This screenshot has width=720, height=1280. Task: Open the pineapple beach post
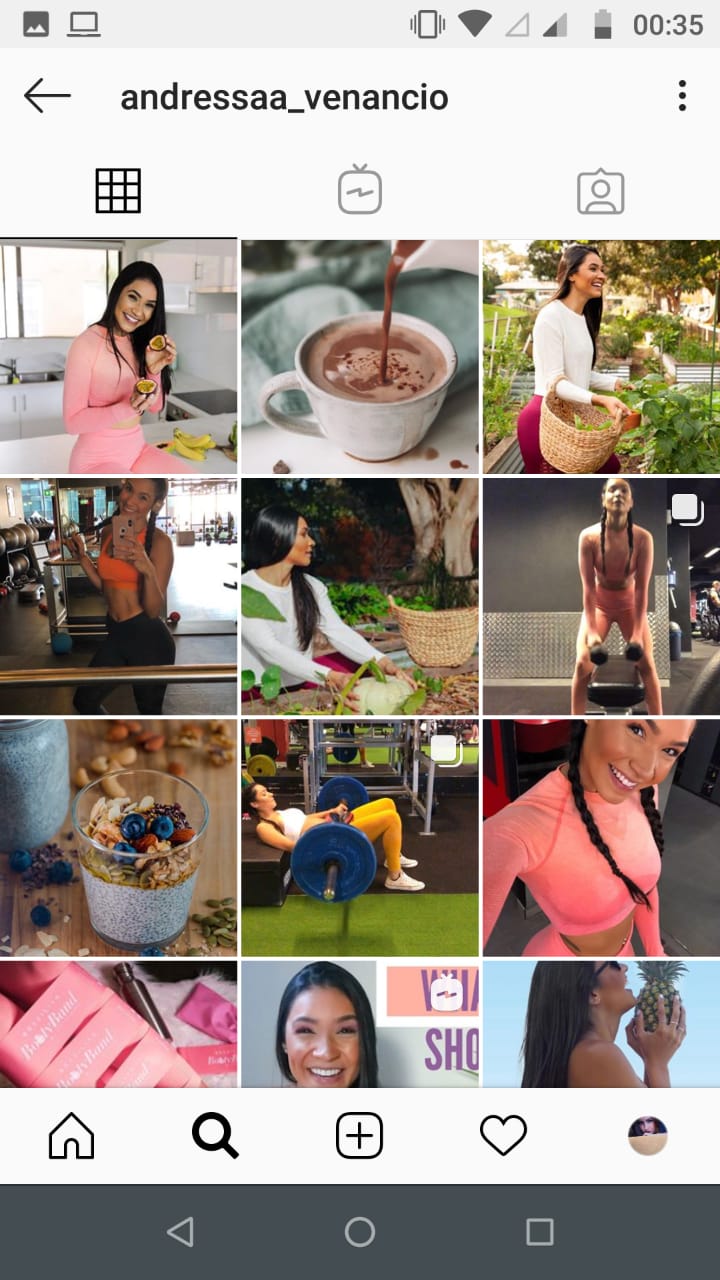(601, 1023)
